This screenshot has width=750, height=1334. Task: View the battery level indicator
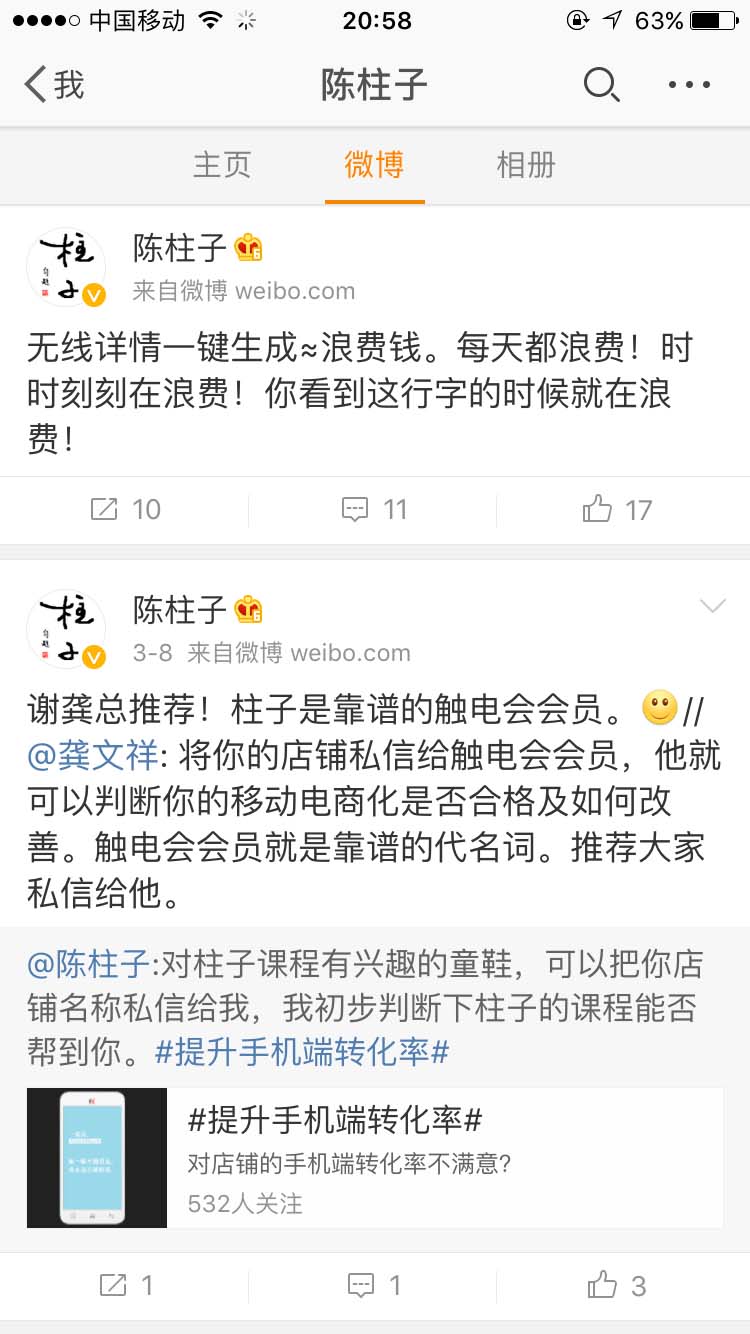pos(712,18)
